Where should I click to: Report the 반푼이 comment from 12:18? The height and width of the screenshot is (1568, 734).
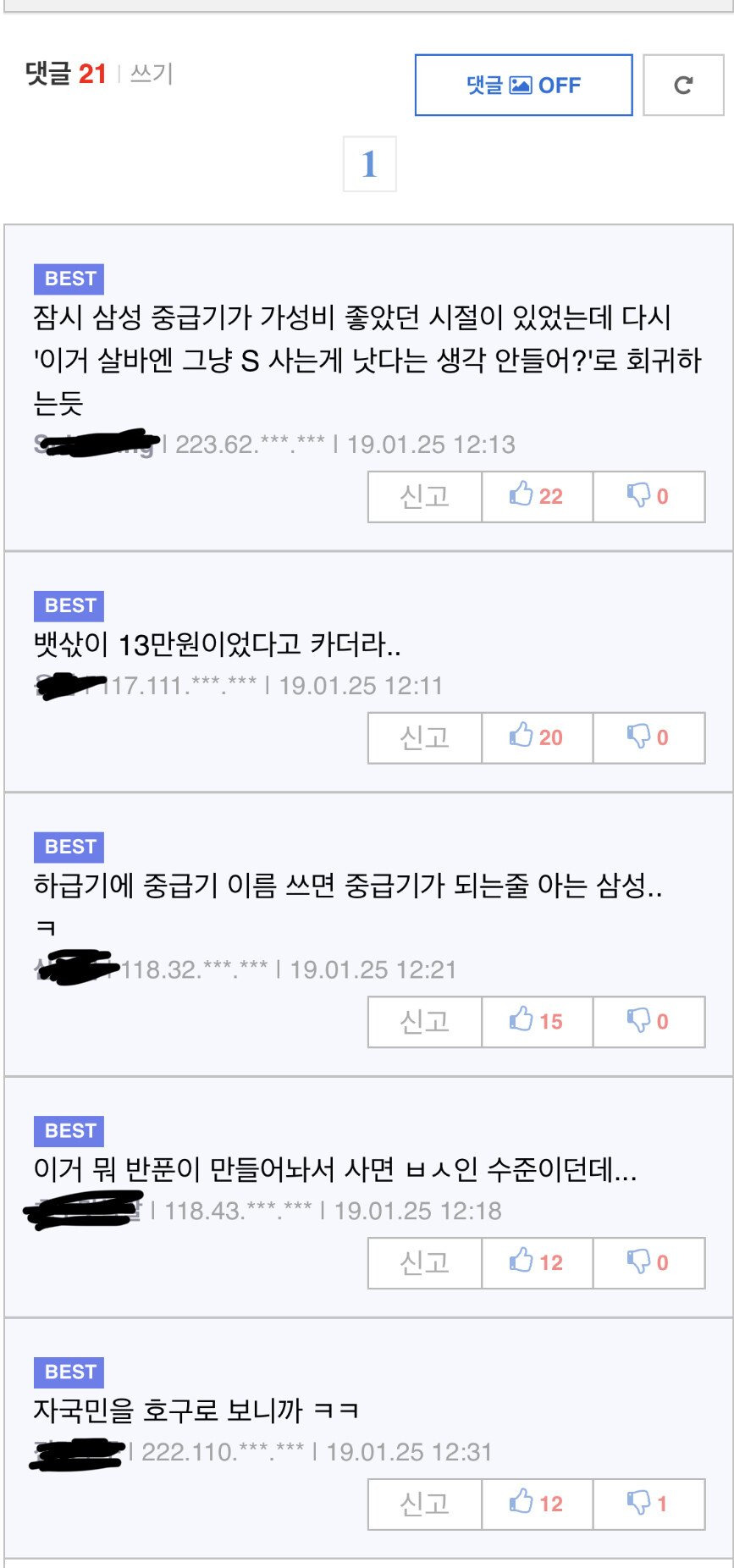click(425, 1263)
